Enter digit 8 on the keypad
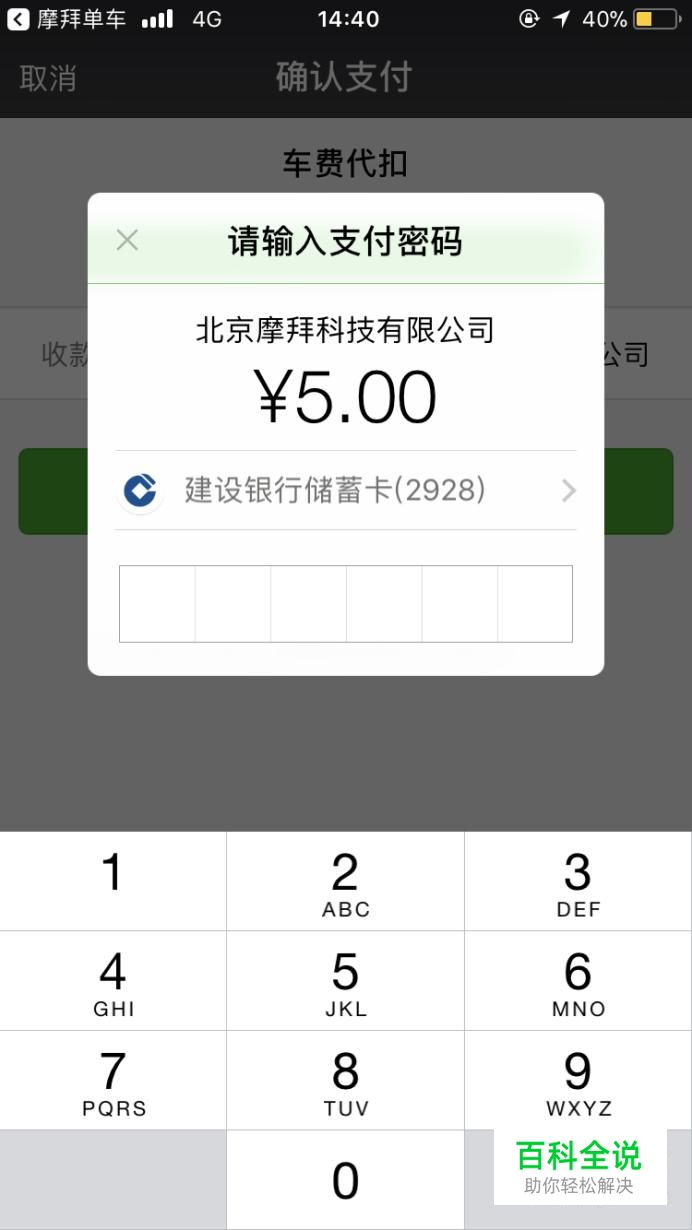The height and width of the screenshot is (1230, 692). pyautogui.click(x=345, y=1080)
